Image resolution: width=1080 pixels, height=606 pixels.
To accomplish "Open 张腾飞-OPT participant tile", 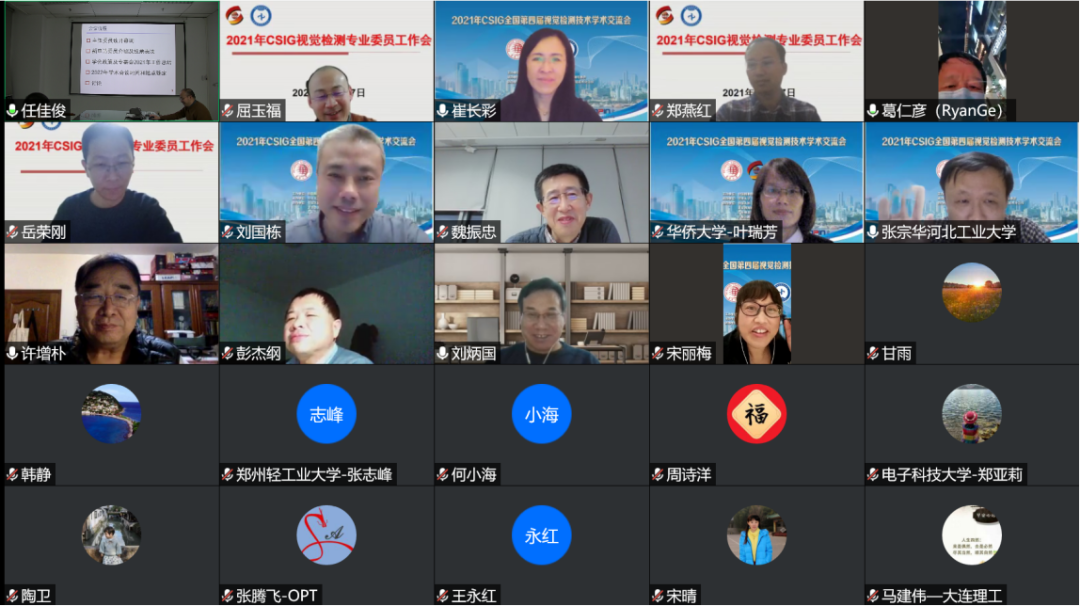I will 326,535.
